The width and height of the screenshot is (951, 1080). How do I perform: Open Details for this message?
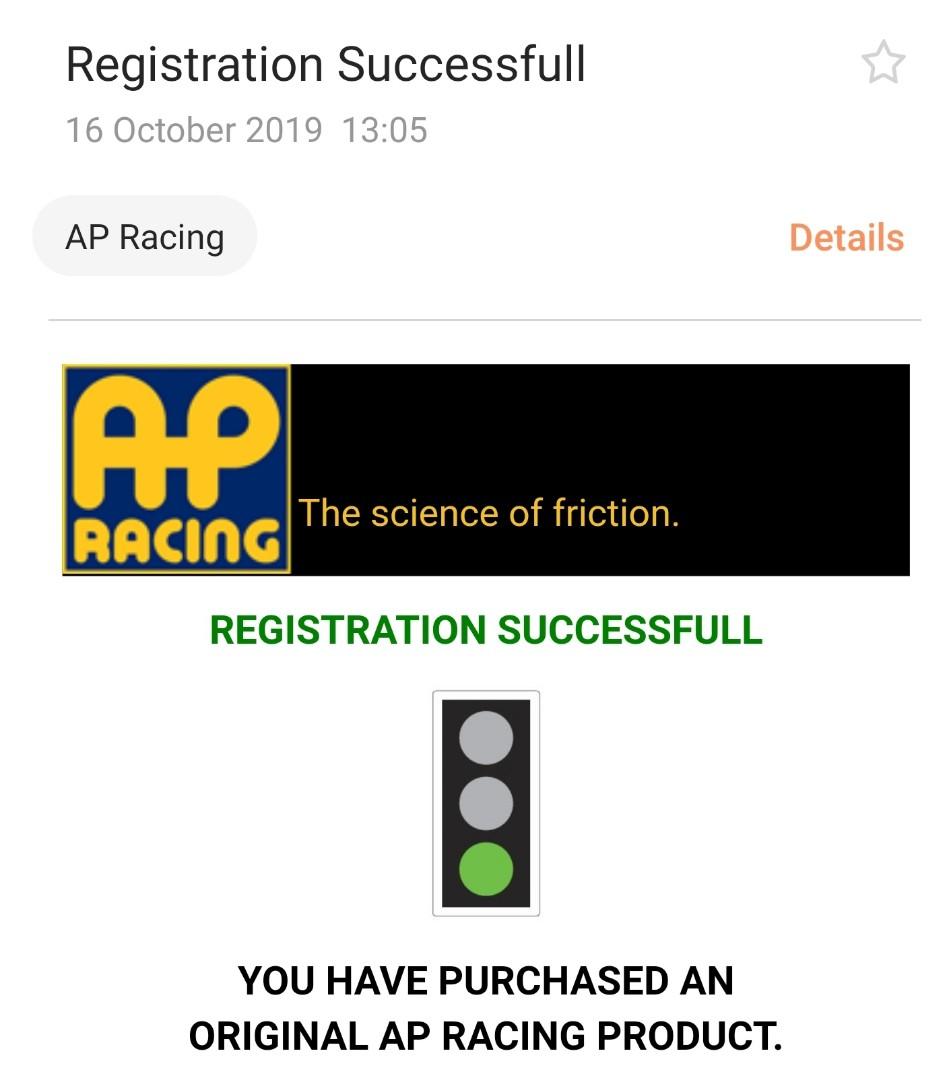[846, 236]
